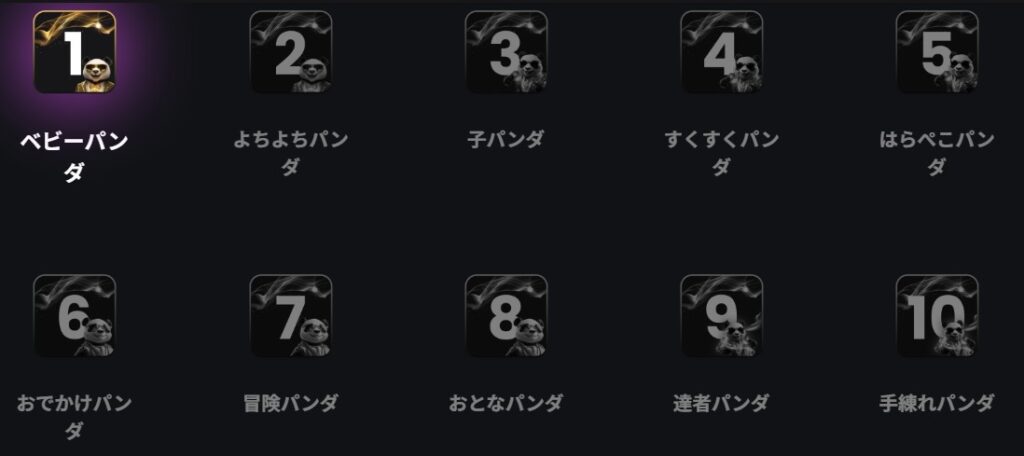Select the level 7 冒険パンダ badge

[x=290, y=316]
